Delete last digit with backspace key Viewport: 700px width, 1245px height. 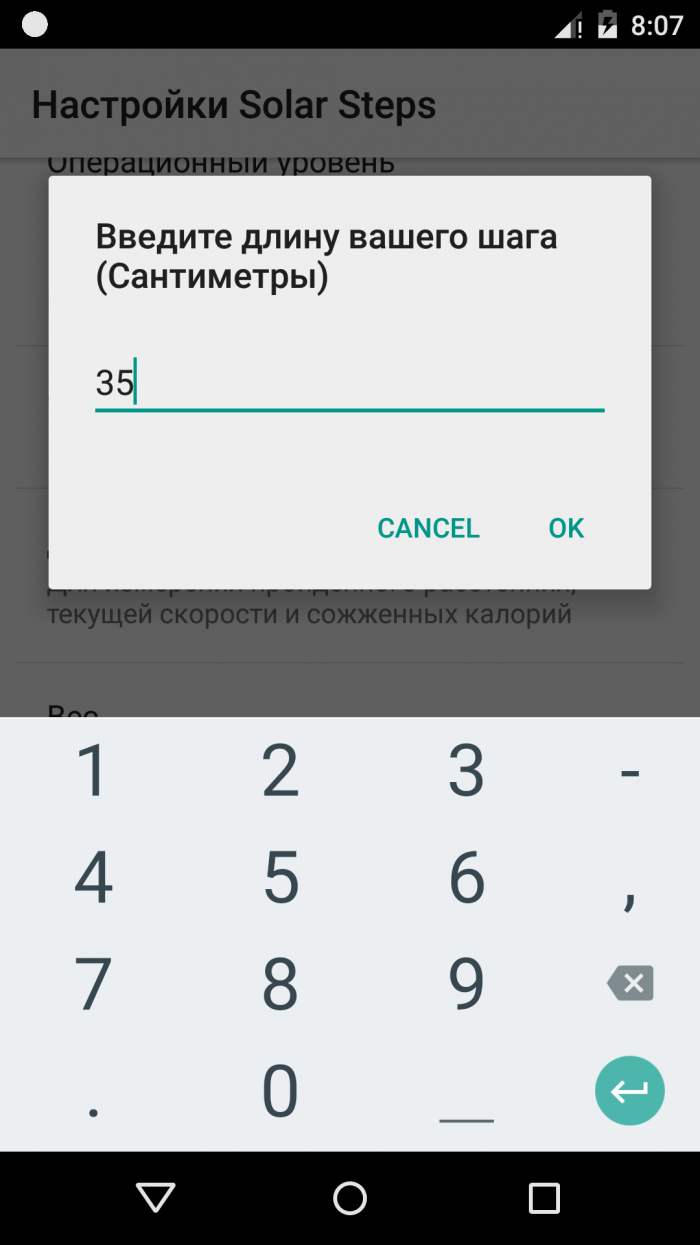point(630,984)
